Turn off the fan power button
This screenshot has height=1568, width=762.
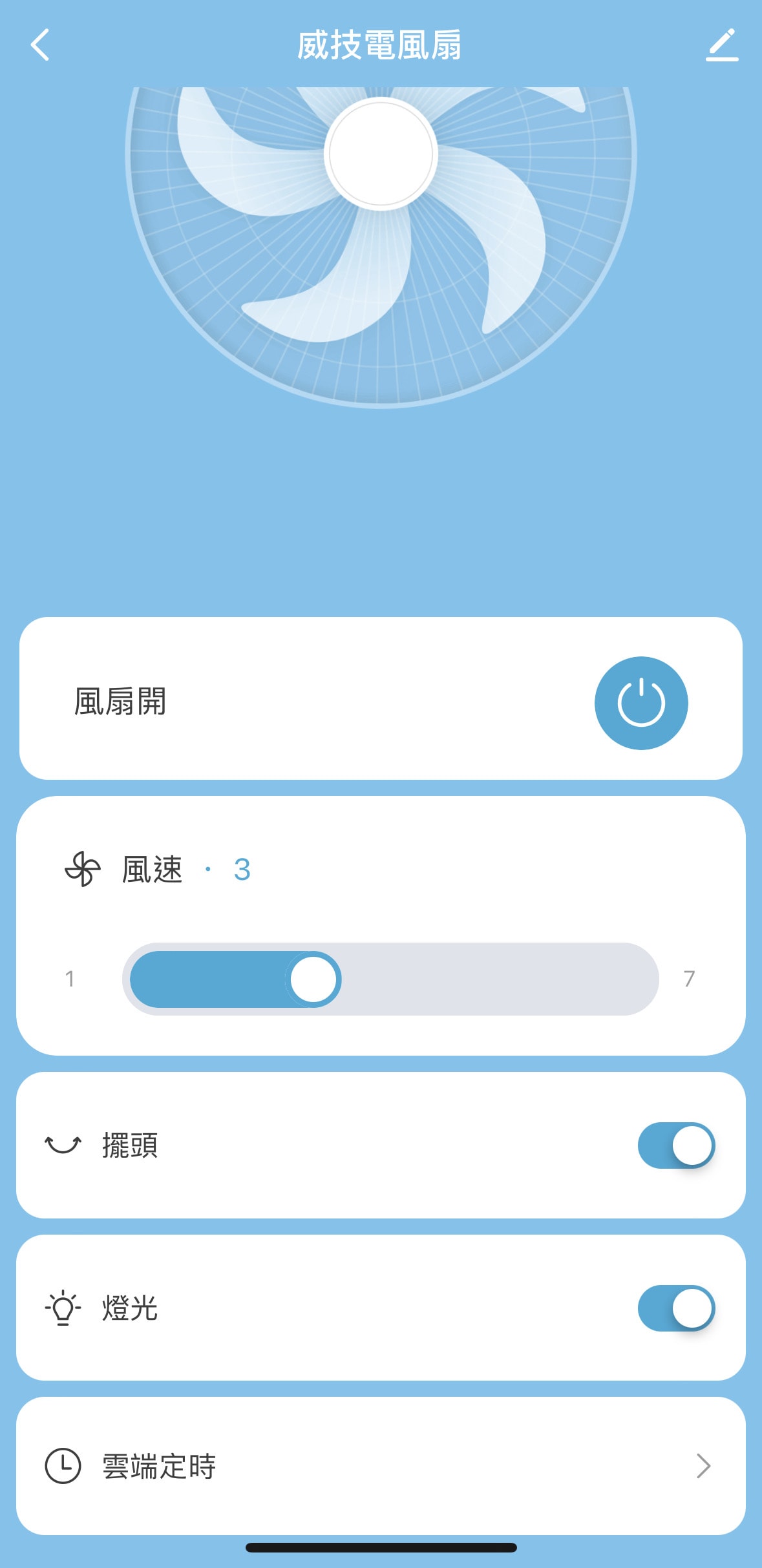(640, 703)
